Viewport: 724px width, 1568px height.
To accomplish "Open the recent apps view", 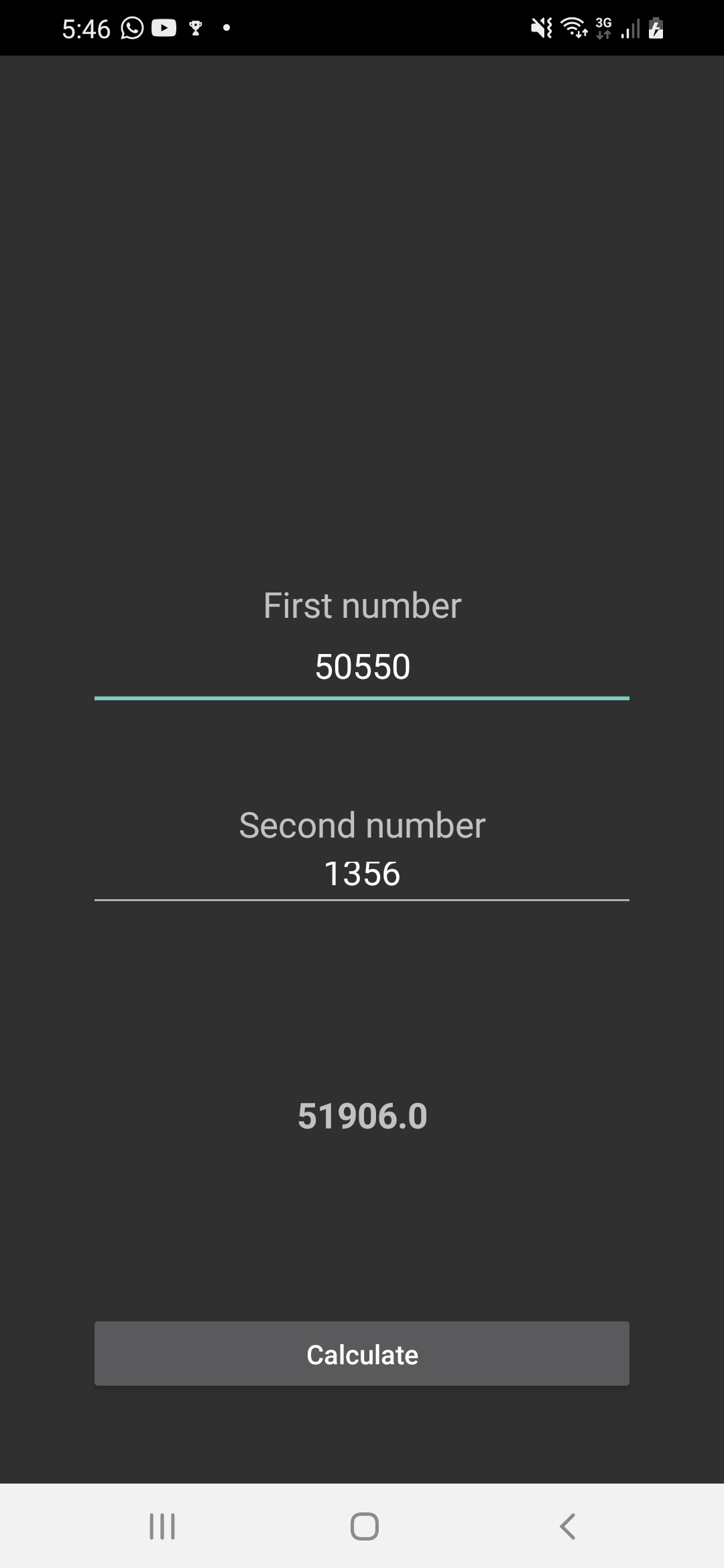I will [162, 1526].
